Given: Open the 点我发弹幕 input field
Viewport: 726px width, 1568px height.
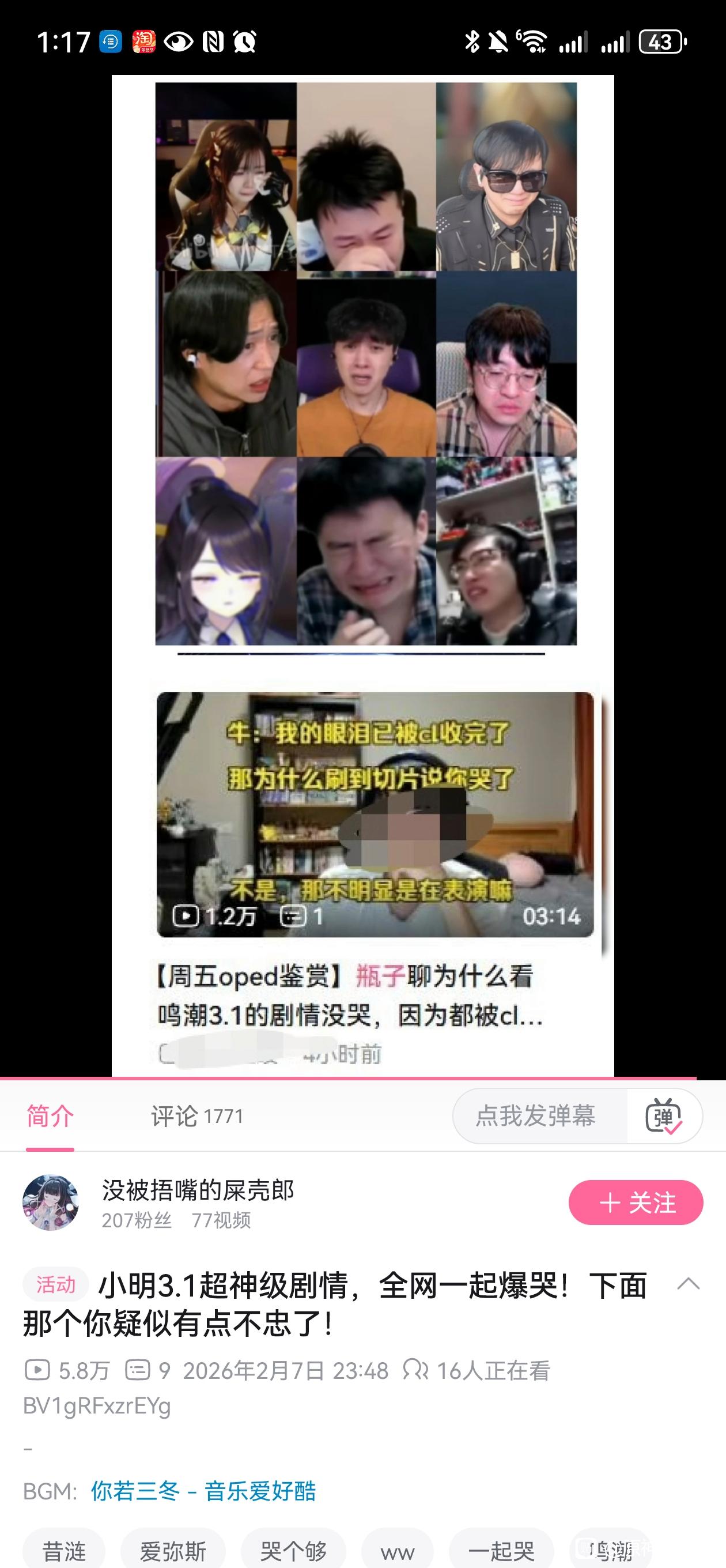Looking at the screenshot, I should [x=535, y=1115].
